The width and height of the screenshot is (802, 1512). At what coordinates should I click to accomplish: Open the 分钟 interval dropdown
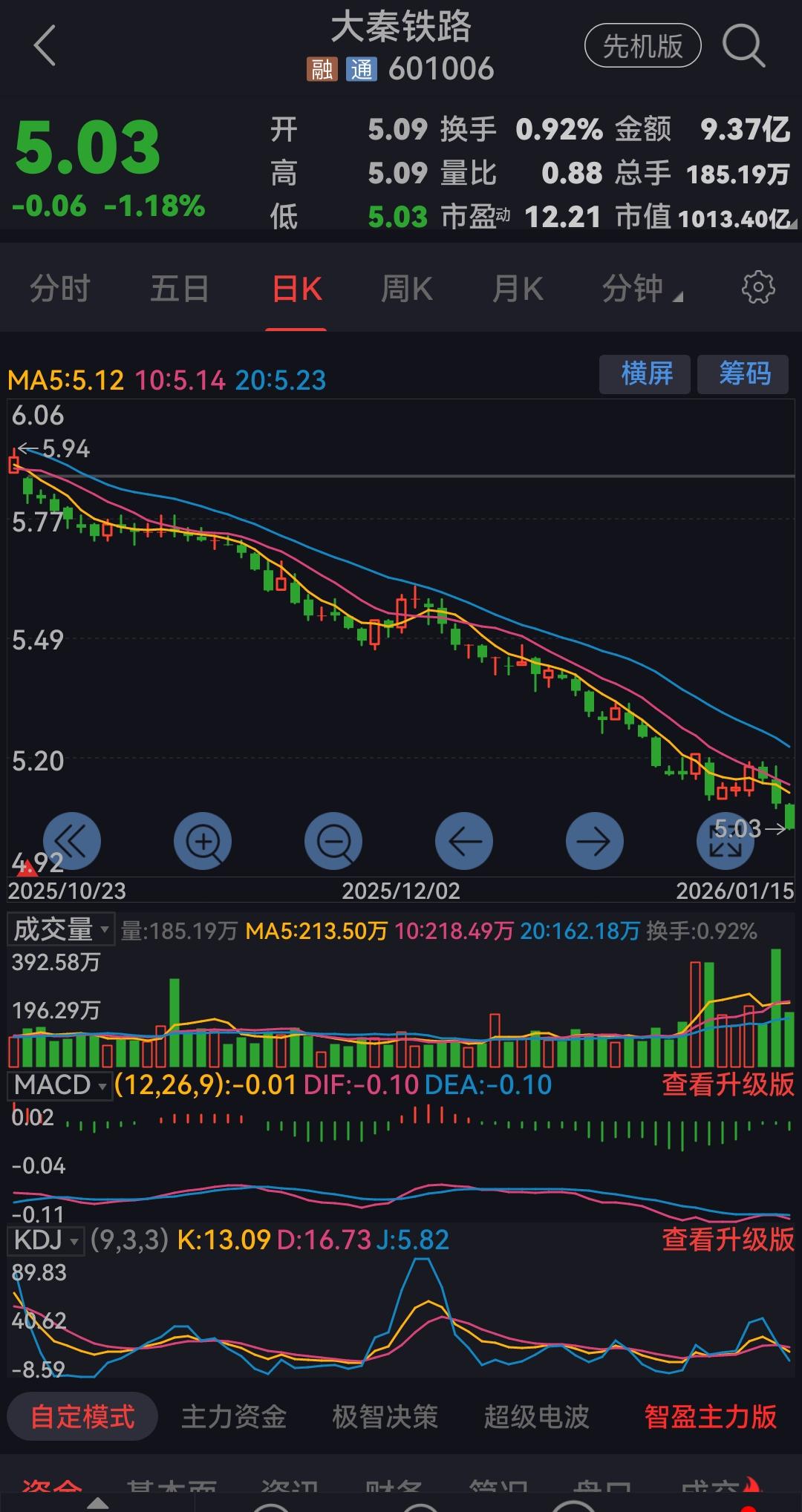pyautogui.click(x=637, y=288)
